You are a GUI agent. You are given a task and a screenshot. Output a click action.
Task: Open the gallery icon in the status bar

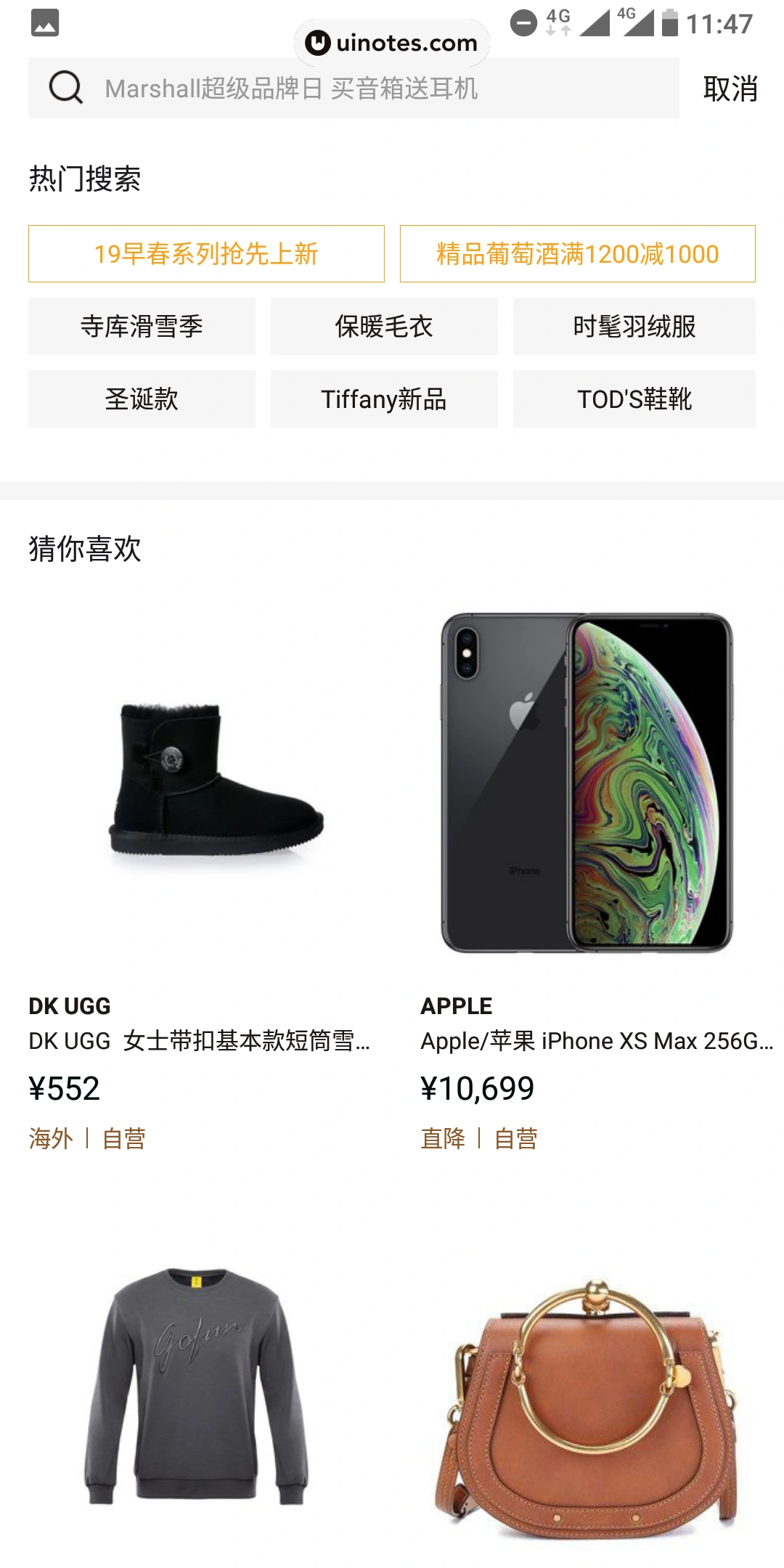pos(45,23)
